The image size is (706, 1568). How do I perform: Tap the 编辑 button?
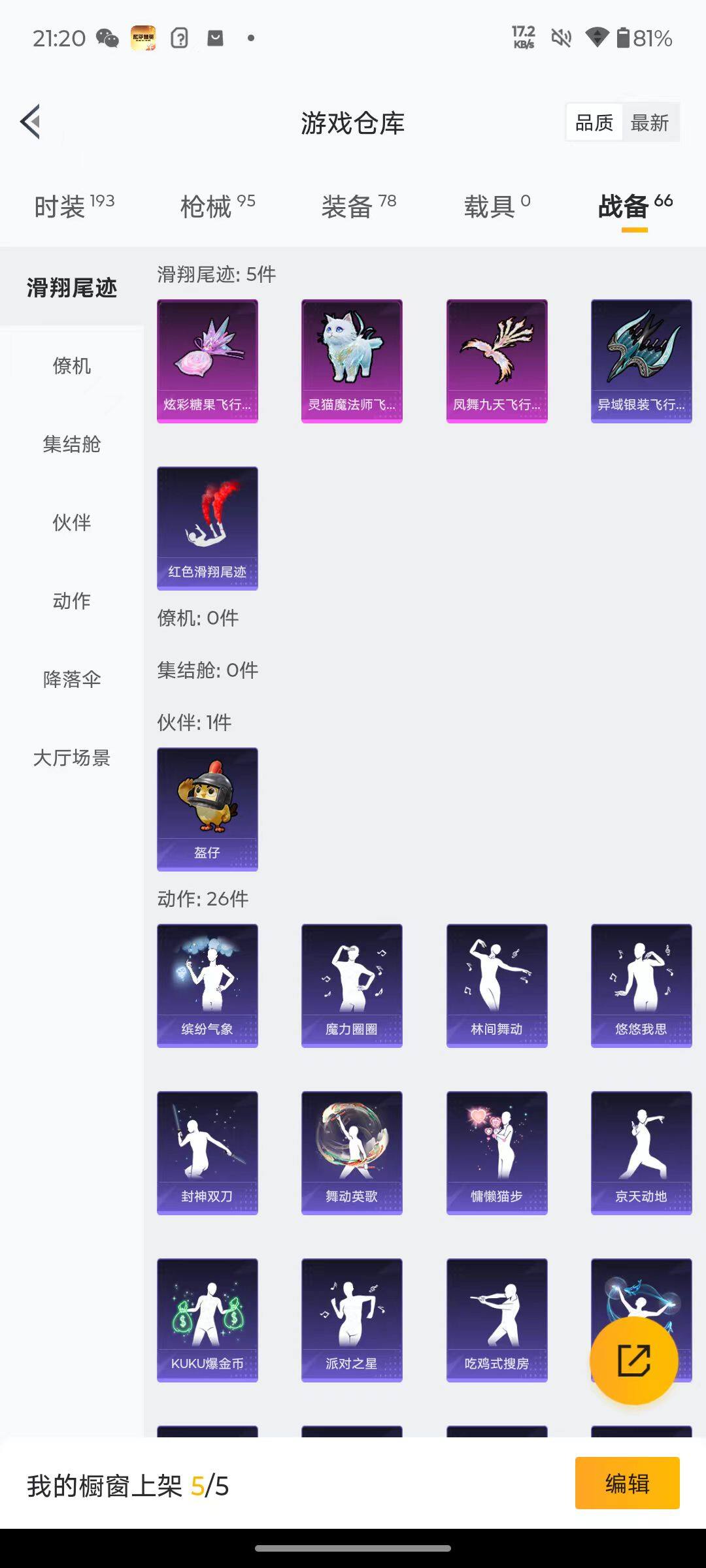click(x=627, y=1483)
